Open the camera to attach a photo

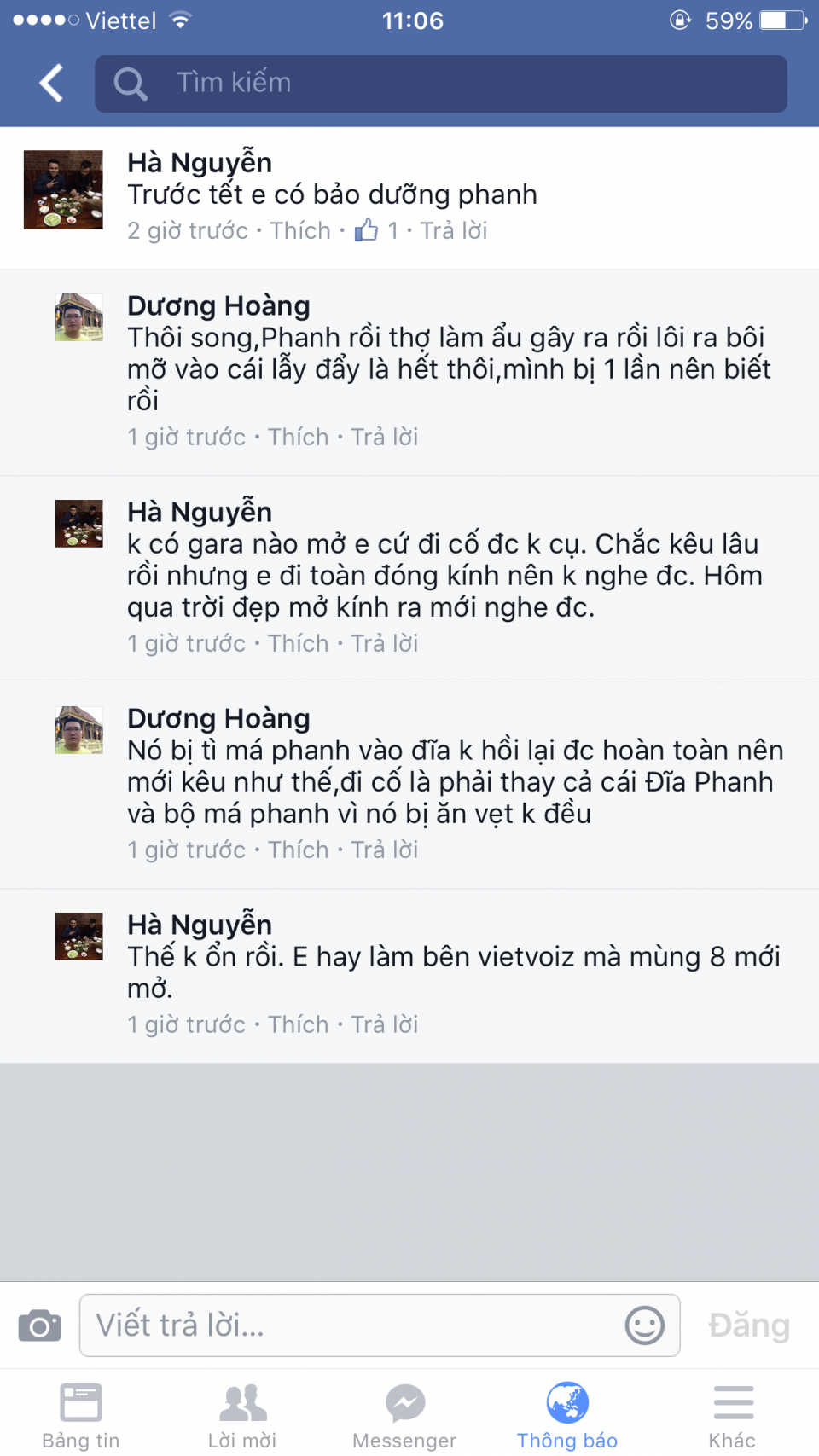[39, 1325]
